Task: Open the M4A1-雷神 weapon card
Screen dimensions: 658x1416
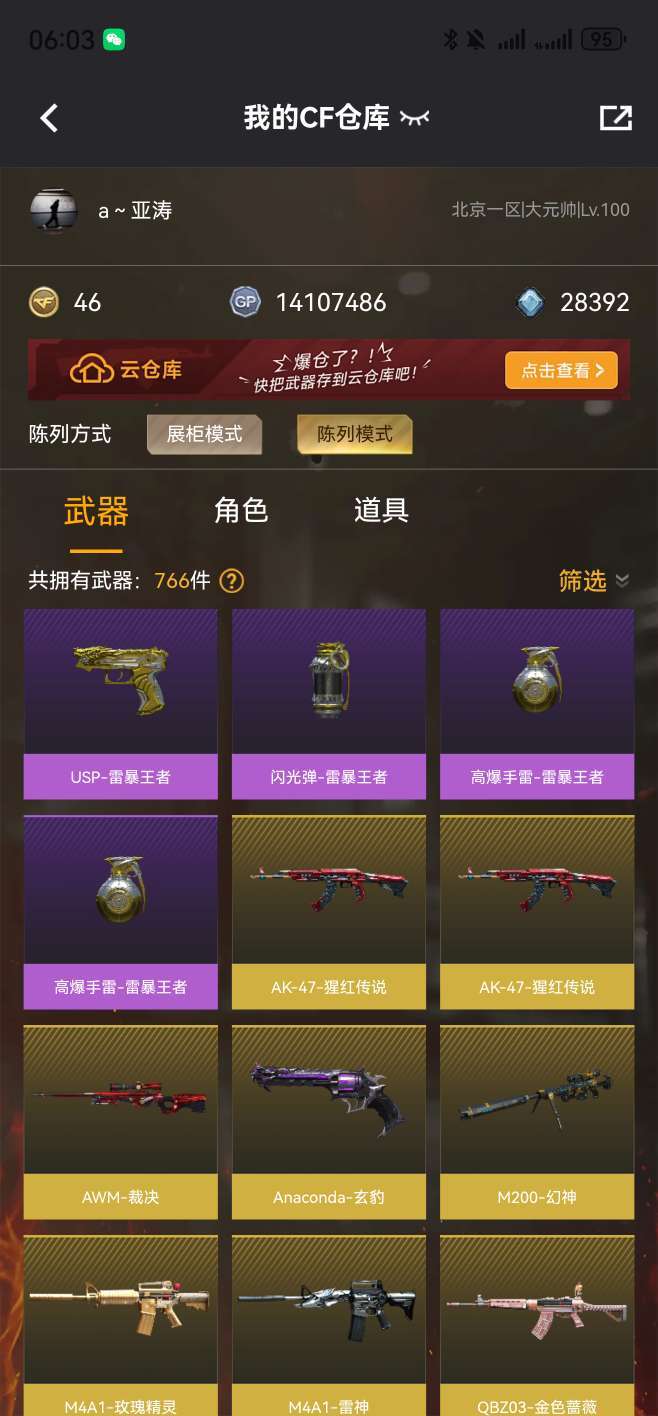Action: coord(329,1326)
